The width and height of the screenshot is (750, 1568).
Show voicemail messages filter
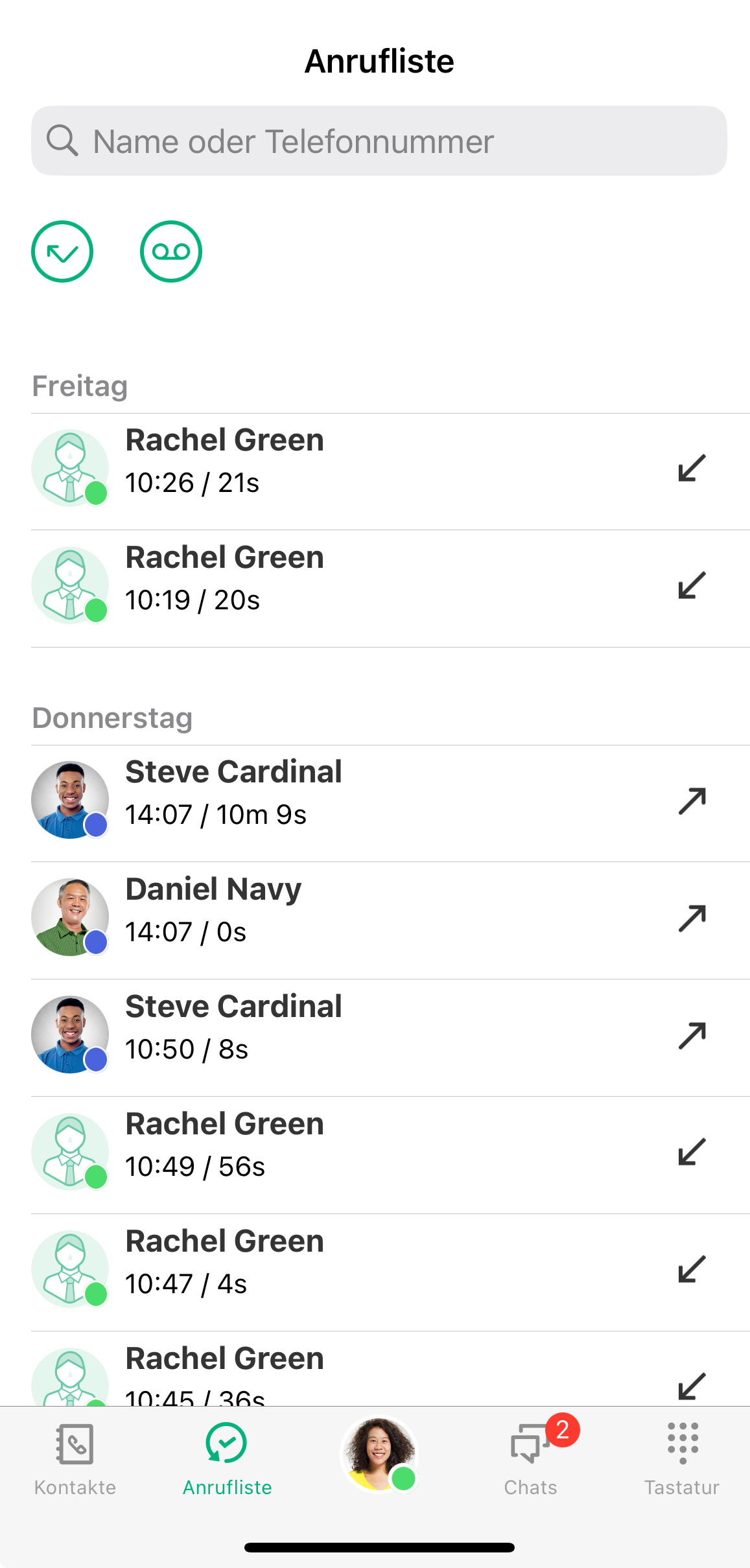[x=171, y=252]
